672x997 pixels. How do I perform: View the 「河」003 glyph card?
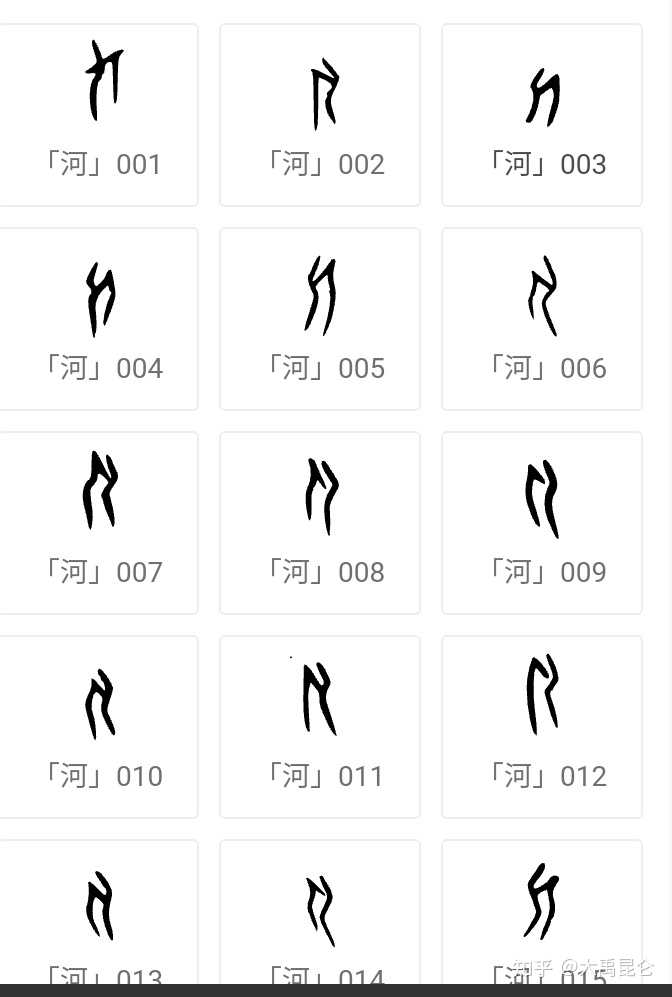(x=542, y=115)
